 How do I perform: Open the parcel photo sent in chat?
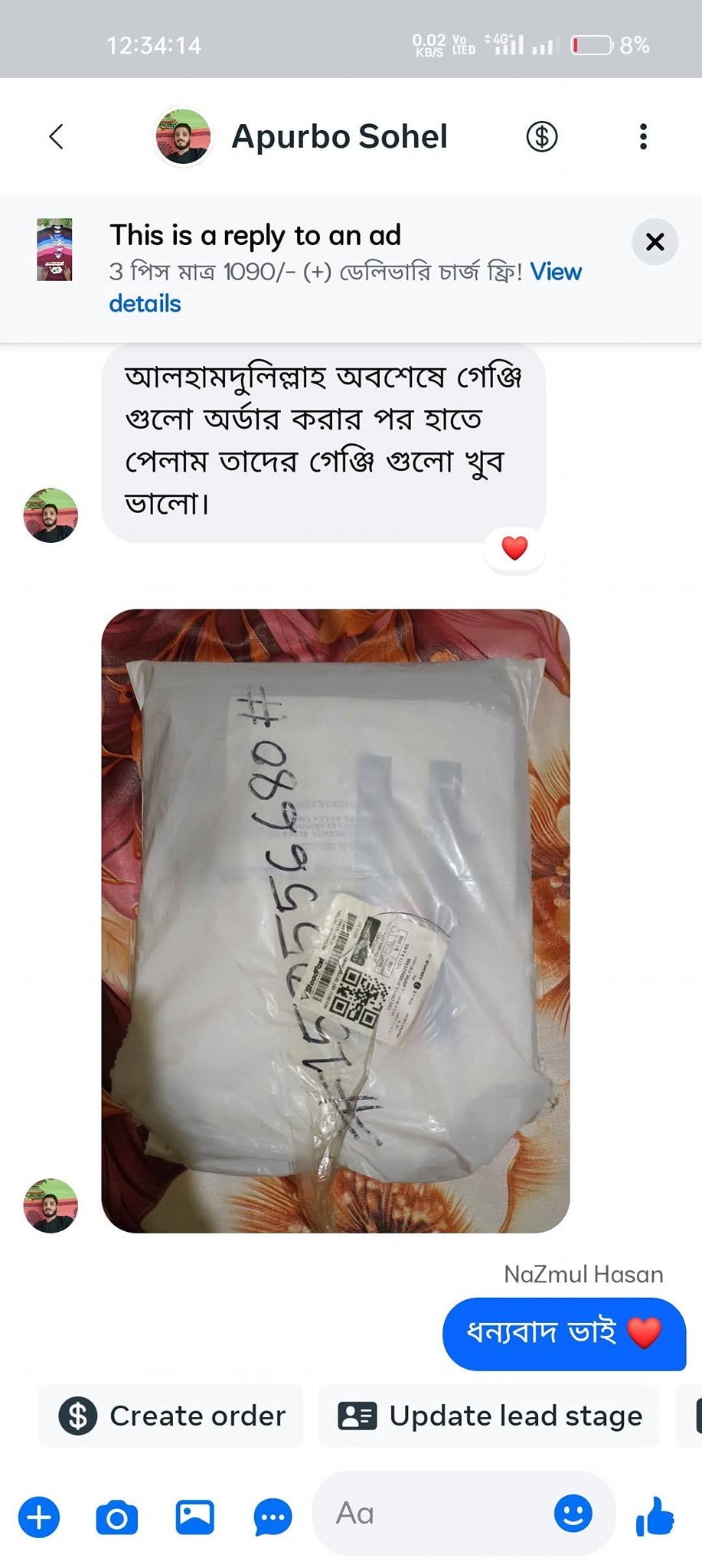[x=335, y=920]
